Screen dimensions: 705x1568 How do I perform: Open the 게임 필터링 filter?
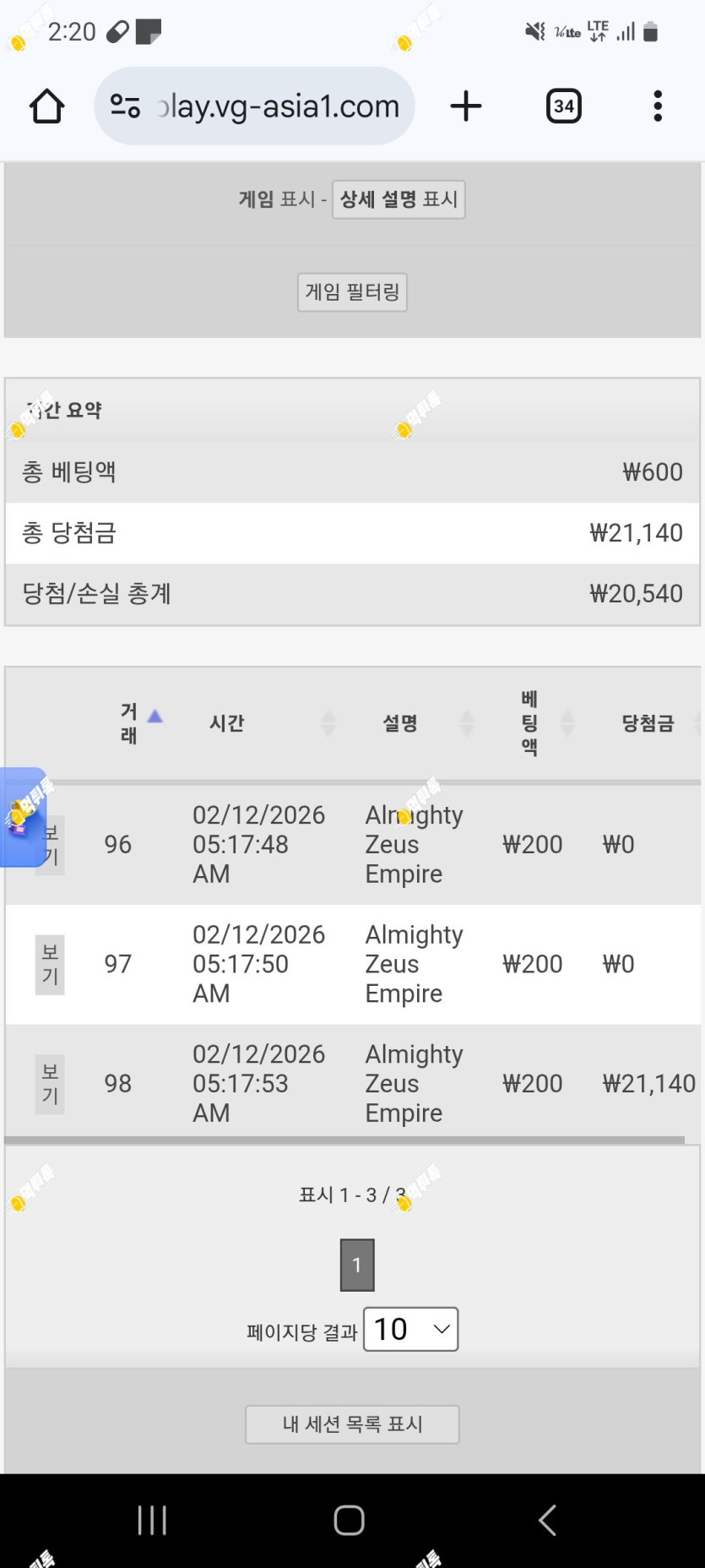352,292
